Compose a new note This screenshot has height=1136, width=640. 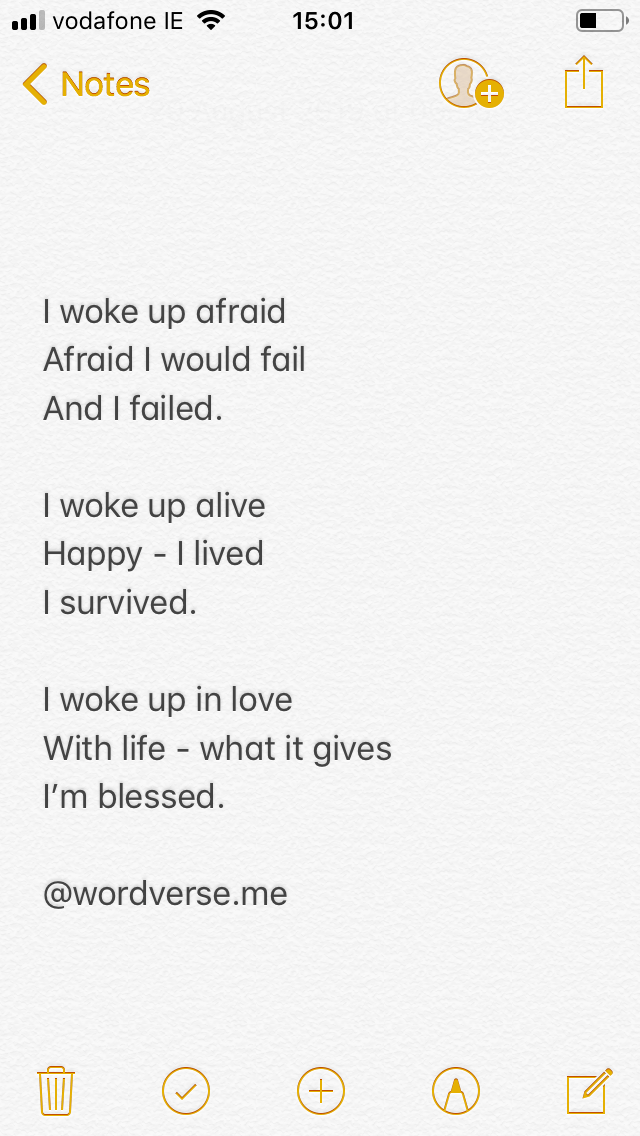[589, 1090]
